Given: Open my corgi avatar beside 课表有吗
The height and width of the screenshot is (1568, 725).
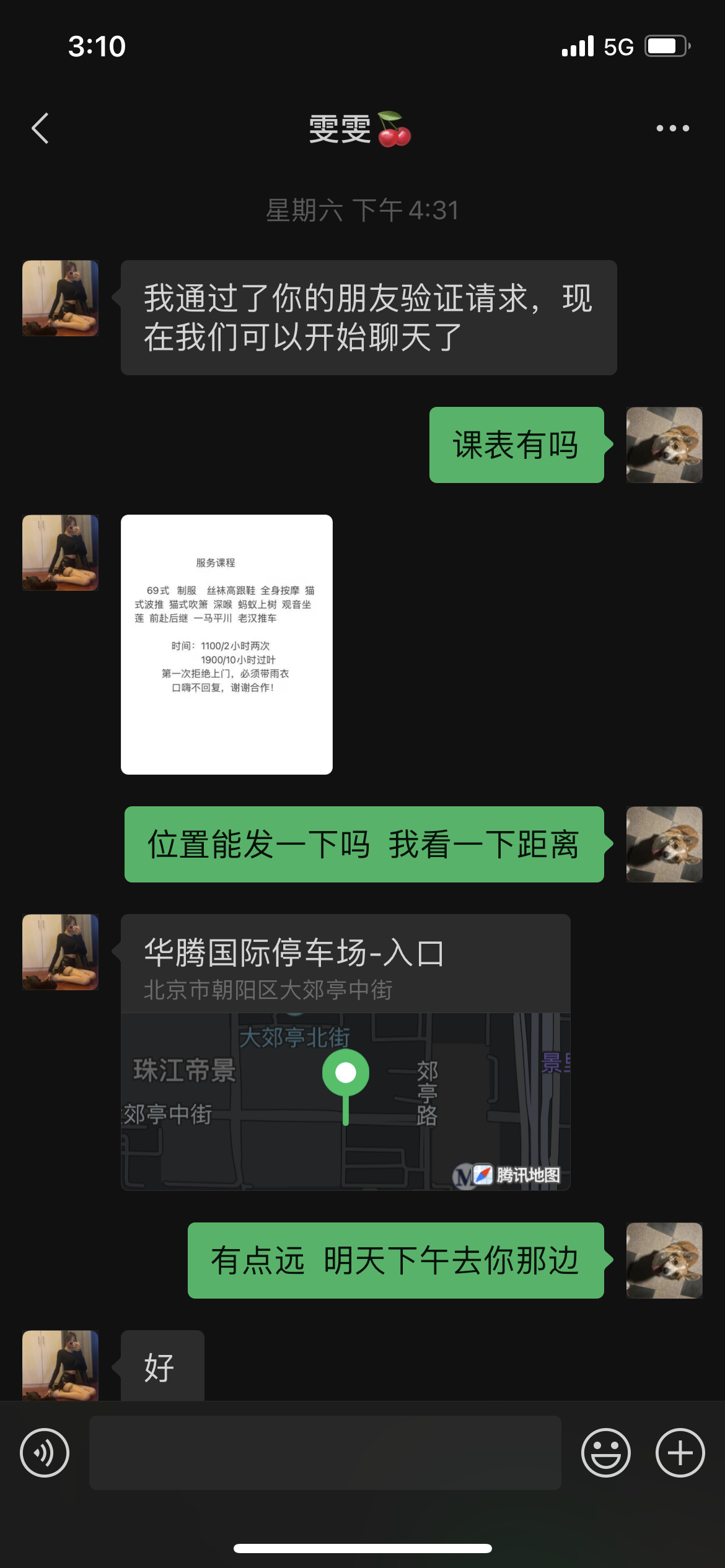Looking at the screenshot, I should click(664, 445).
